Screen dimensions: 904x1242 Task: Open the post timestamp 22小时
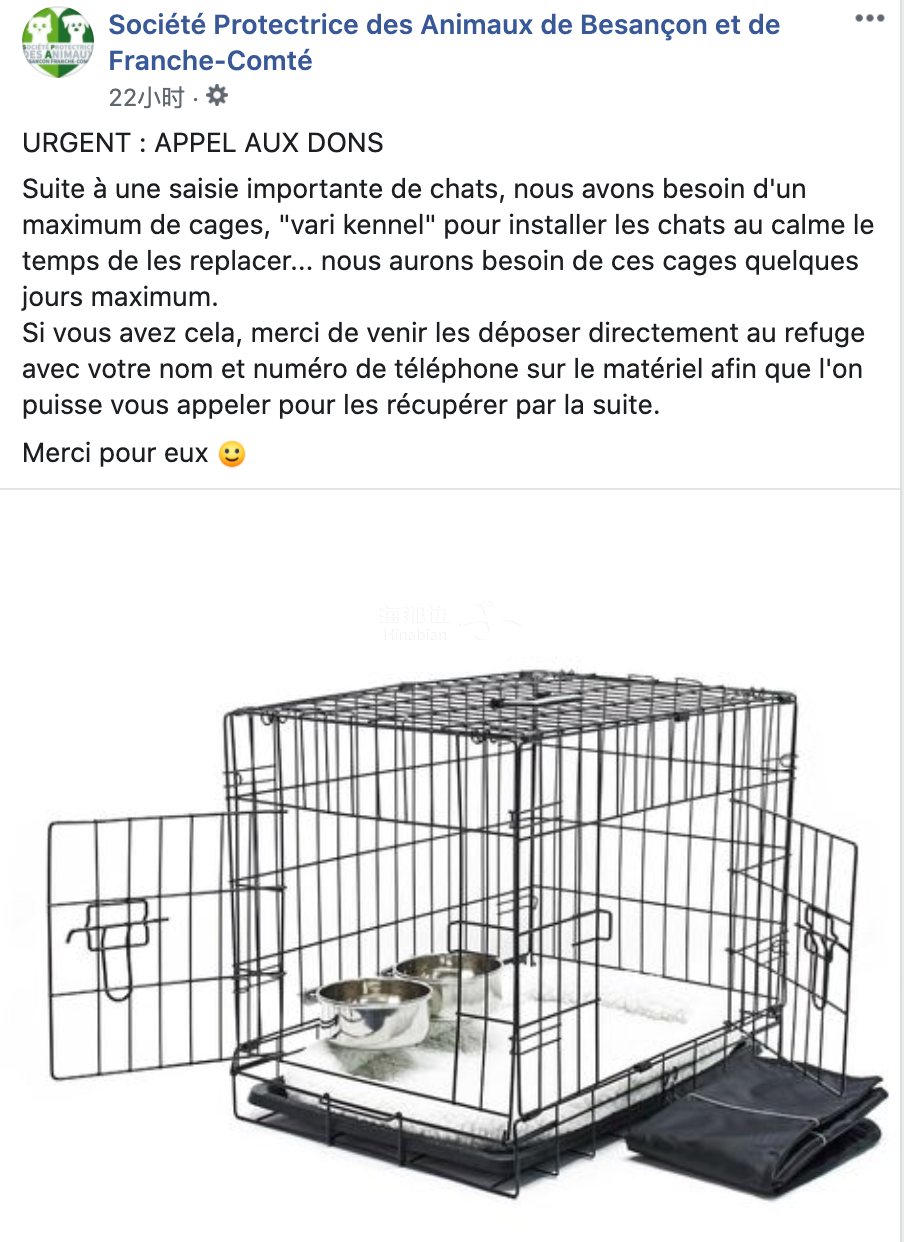pyautogui.click(x=146, y=98)
